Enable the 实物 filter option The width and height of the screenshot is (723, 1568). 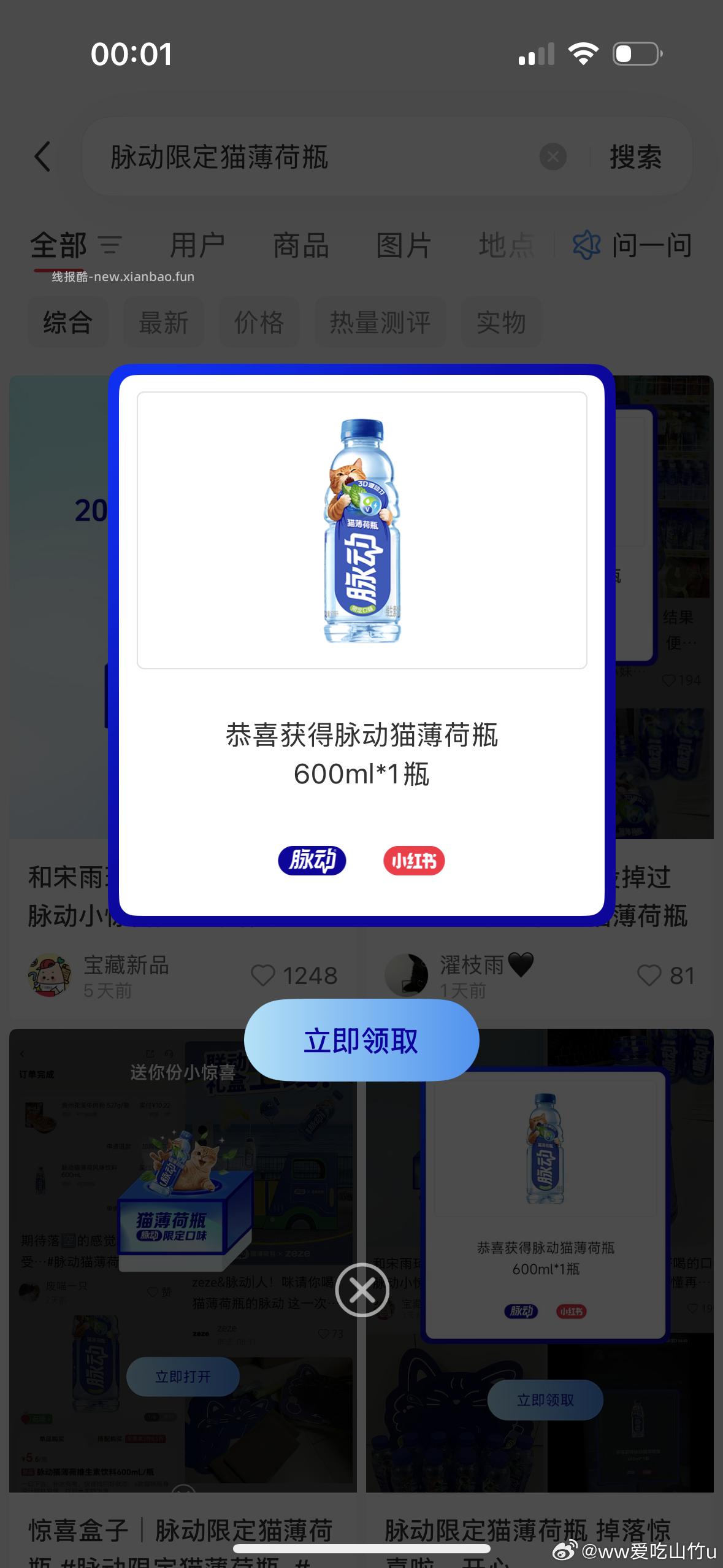coord(501,322)
